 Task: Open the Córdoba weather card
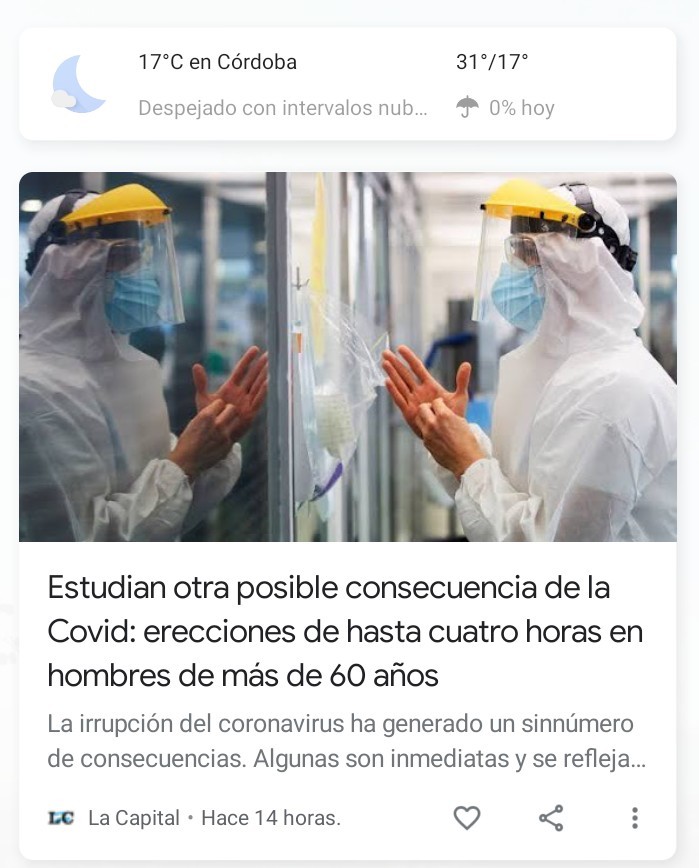tap(347, 84)
